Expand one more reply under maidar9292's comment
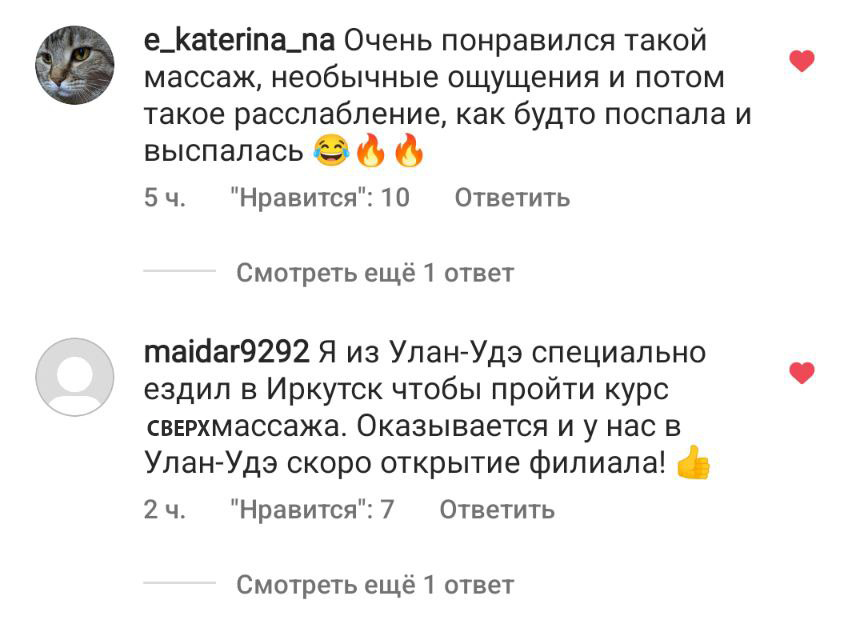Viewport: 864px width, 624px height. tap(375, 584)
